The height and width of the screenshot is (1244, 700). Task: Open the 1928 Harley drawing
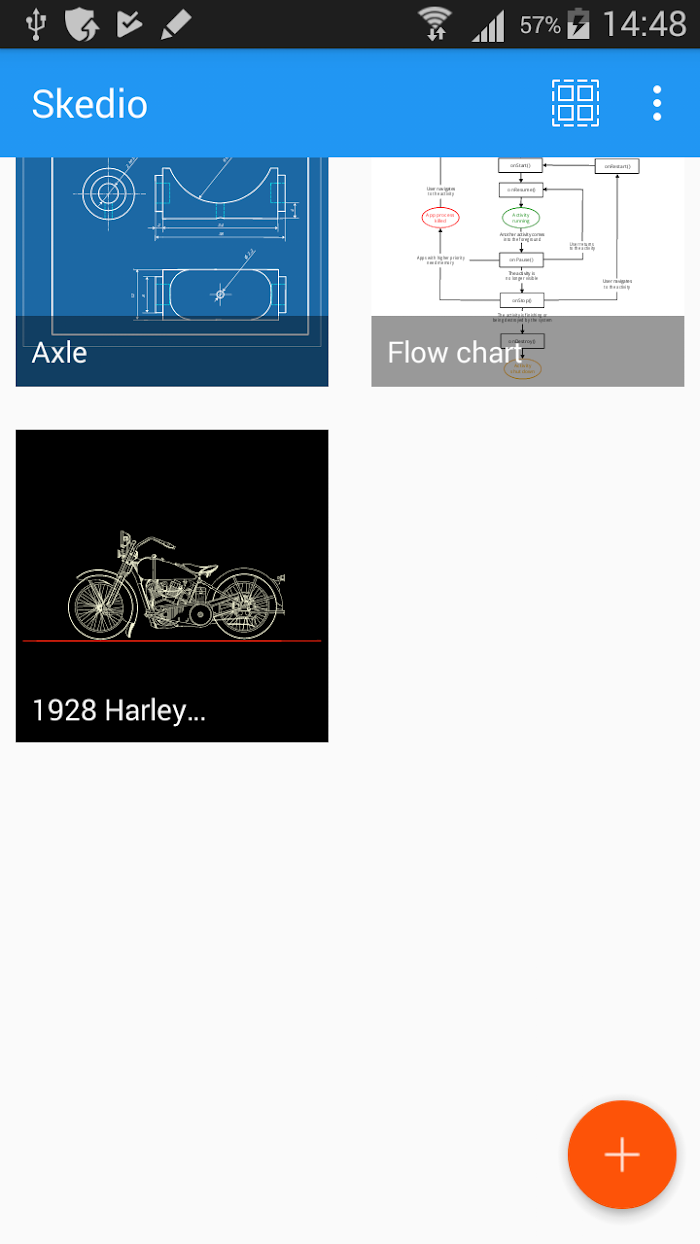click(172, 585)
